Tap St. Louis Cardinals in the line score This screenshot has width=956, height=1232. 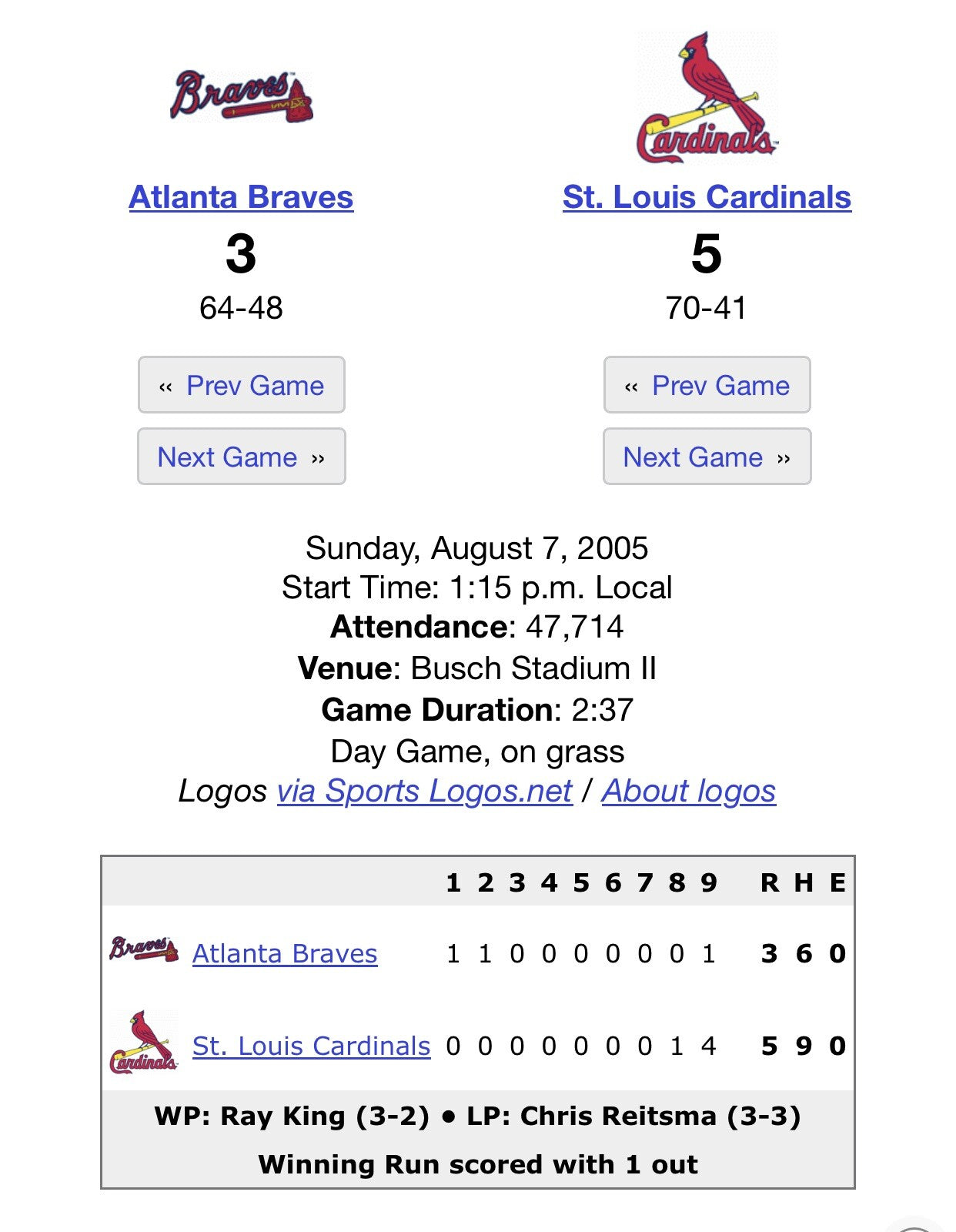click(x=311, y=1046)
